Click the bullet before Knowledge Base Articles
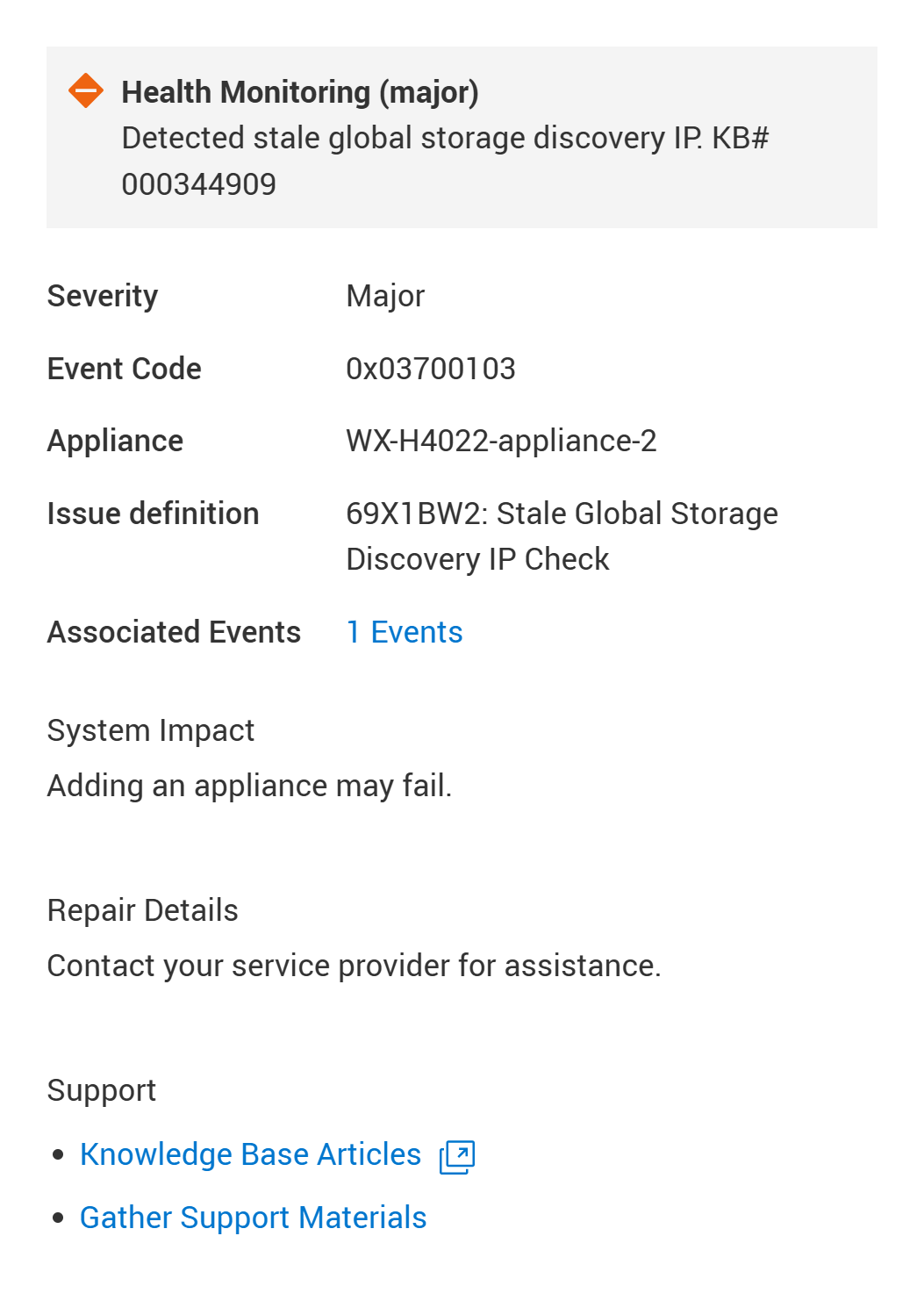 (58, 1154)
